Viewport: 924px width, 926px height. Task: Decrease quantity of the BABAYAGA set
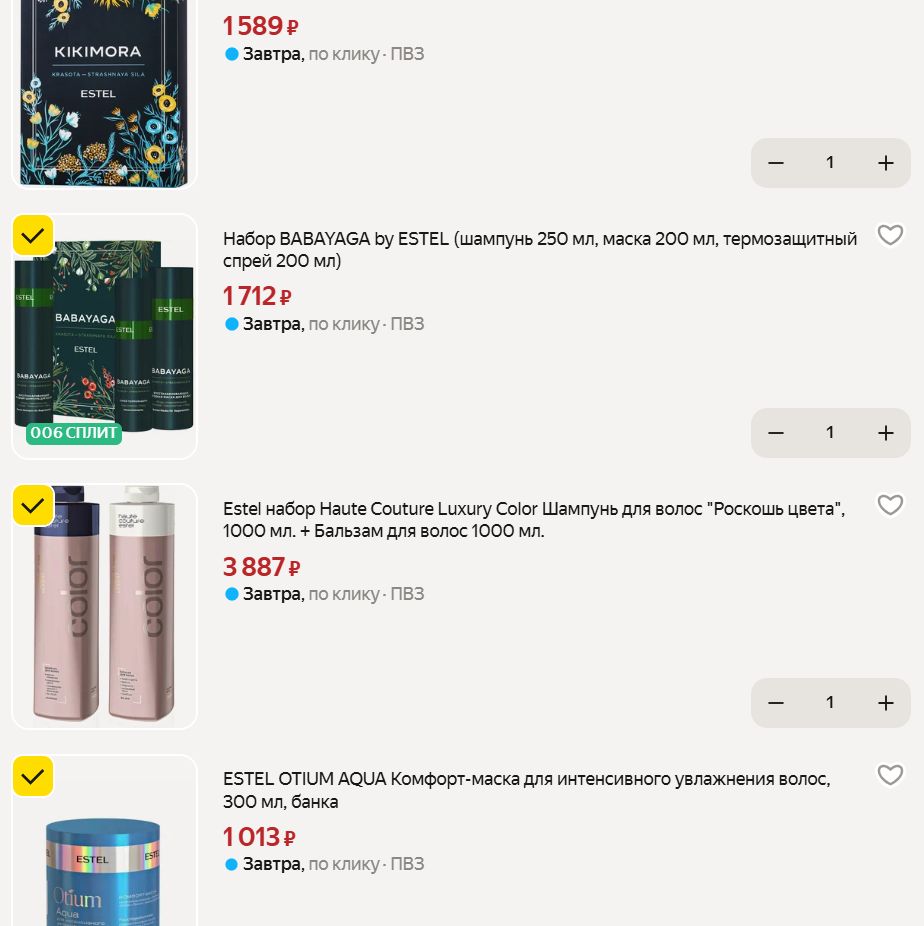776,433
